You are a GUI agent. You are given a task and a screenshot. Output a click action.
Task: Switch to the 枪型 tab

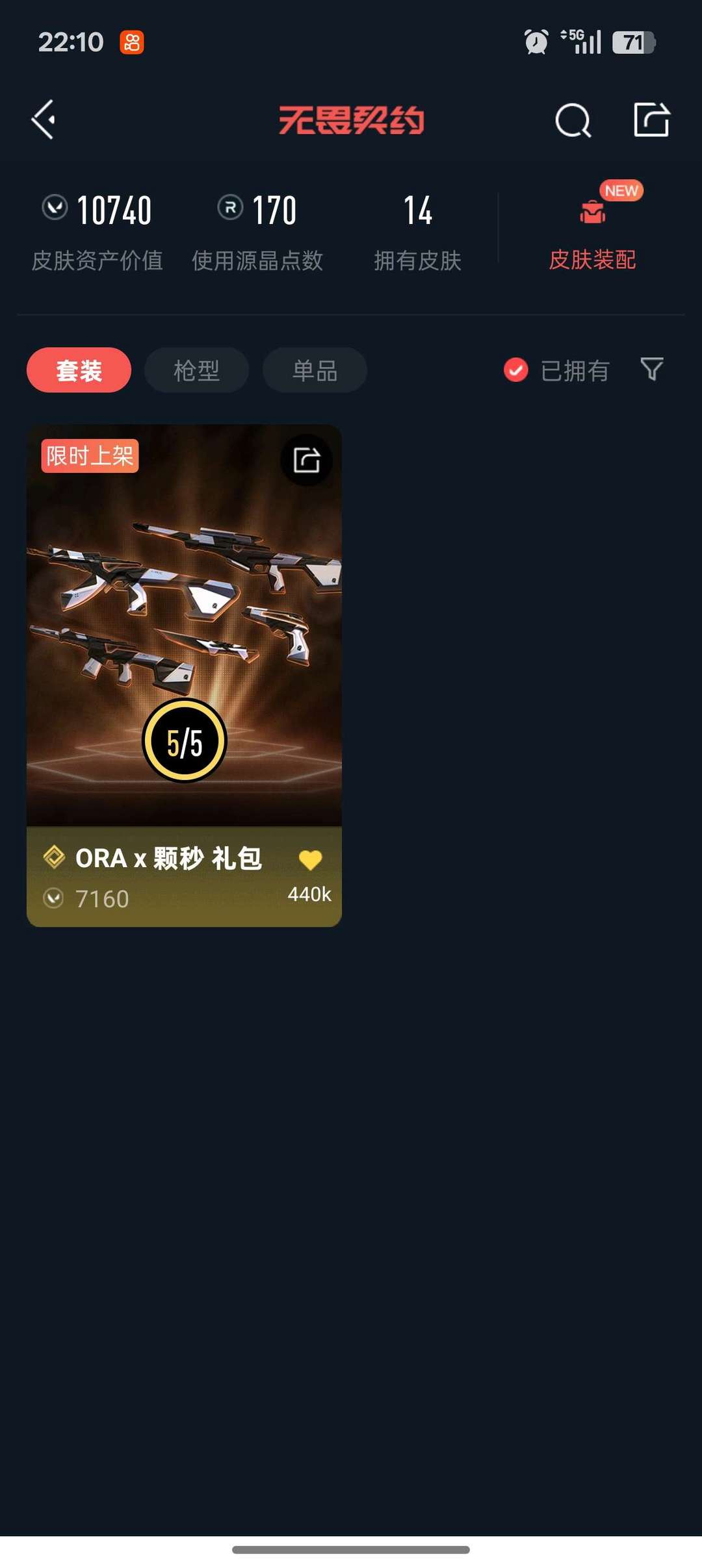pos(196,370)
